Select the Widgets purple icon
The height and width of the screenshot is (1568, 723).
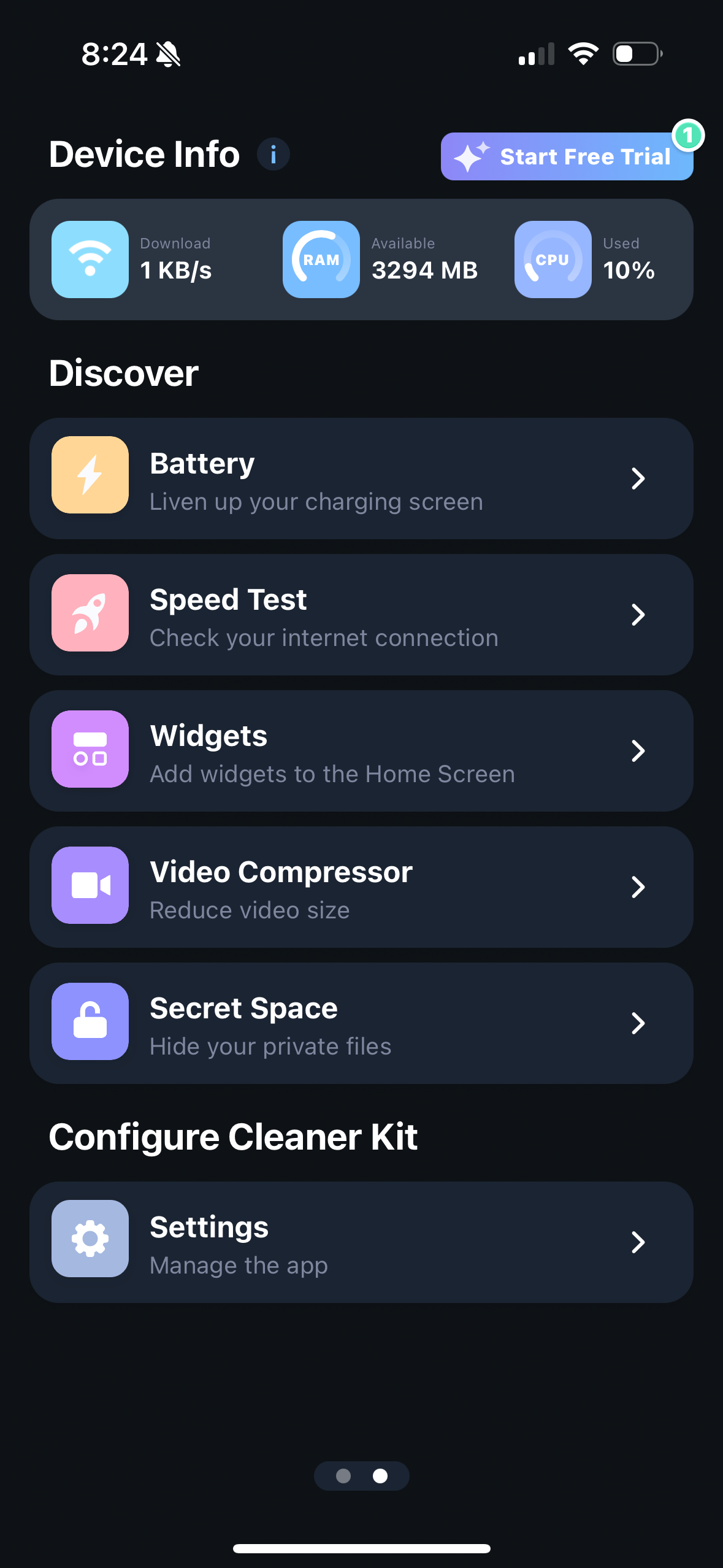[90, 748]
